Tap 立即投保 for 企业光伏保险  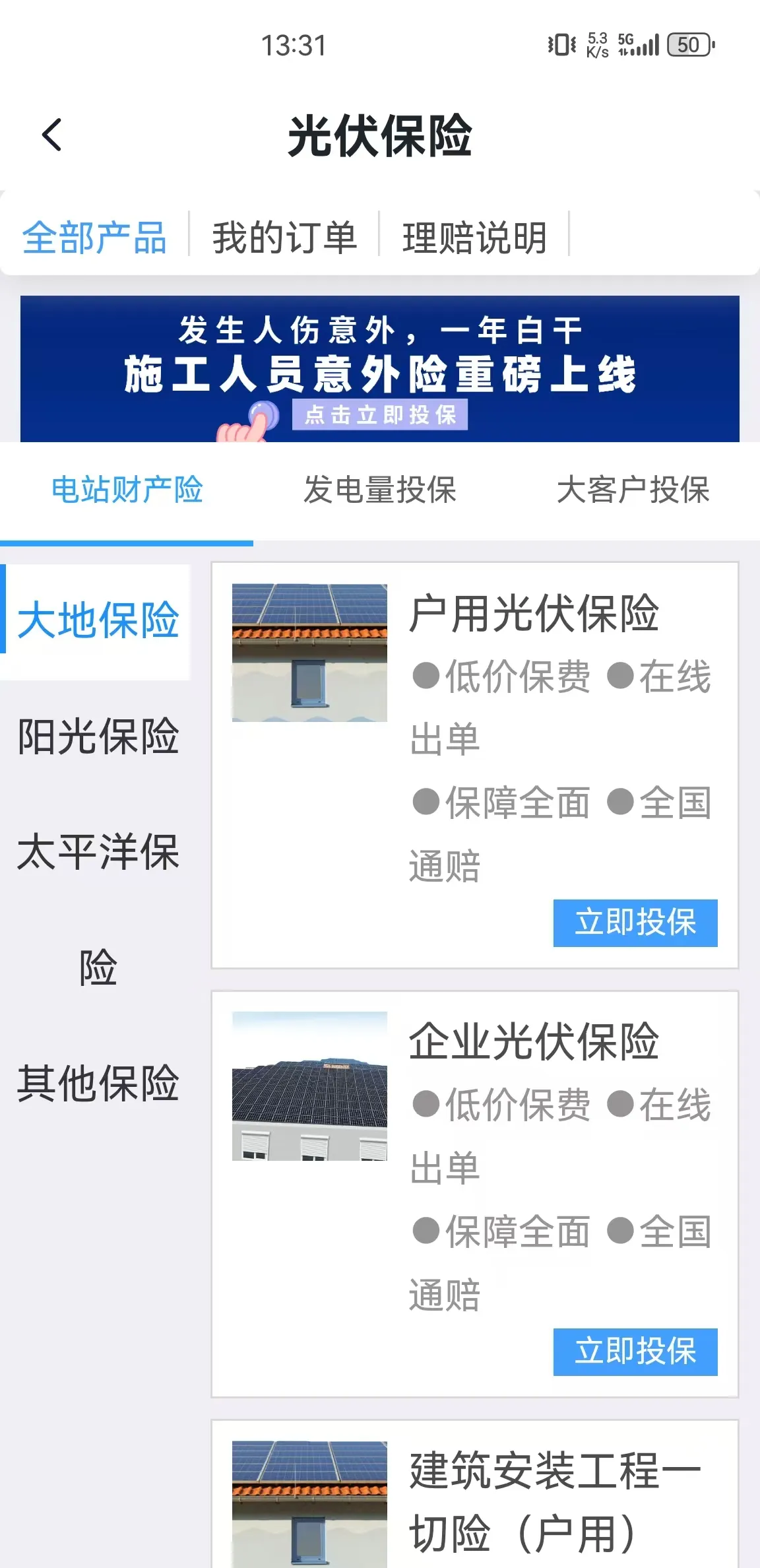635,1352
